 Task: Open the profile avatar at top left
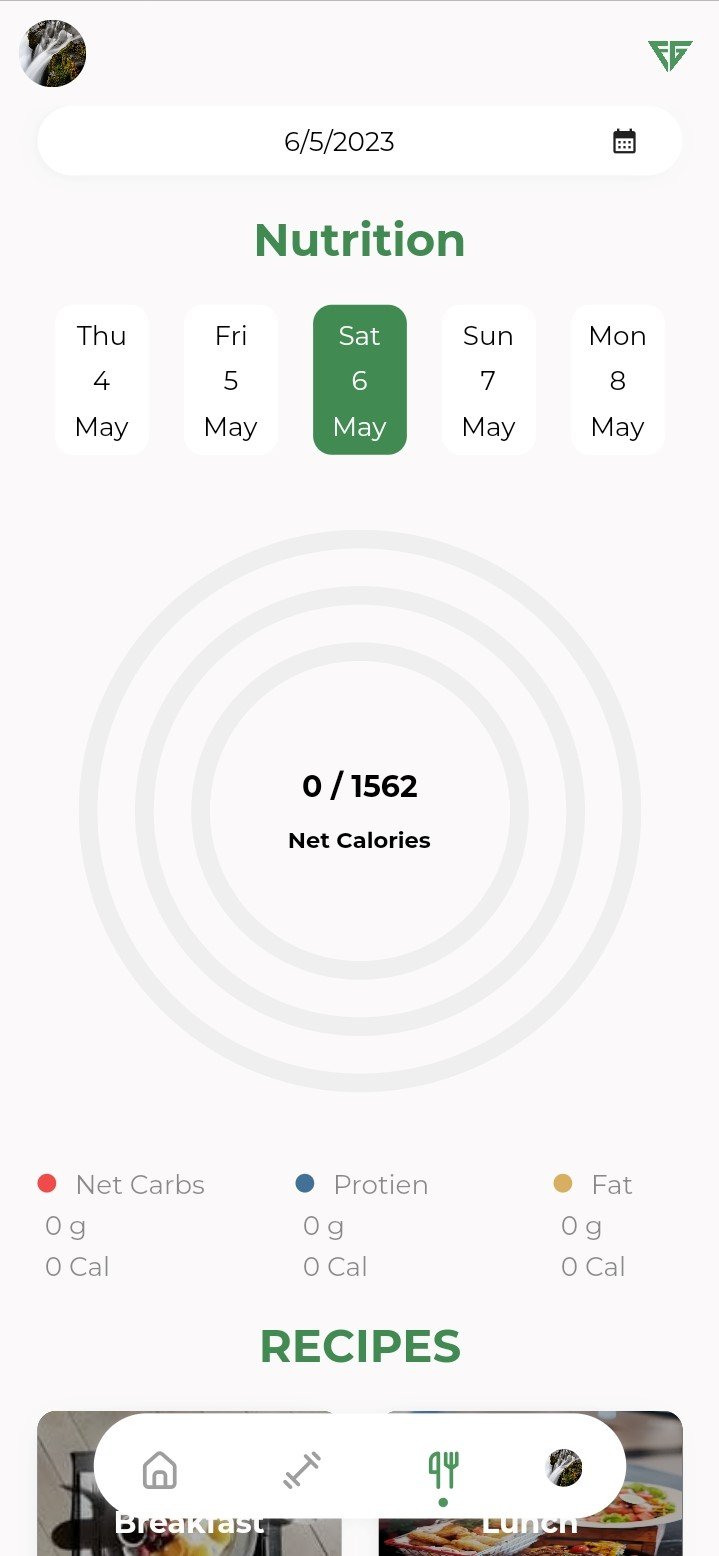[53, 54]
